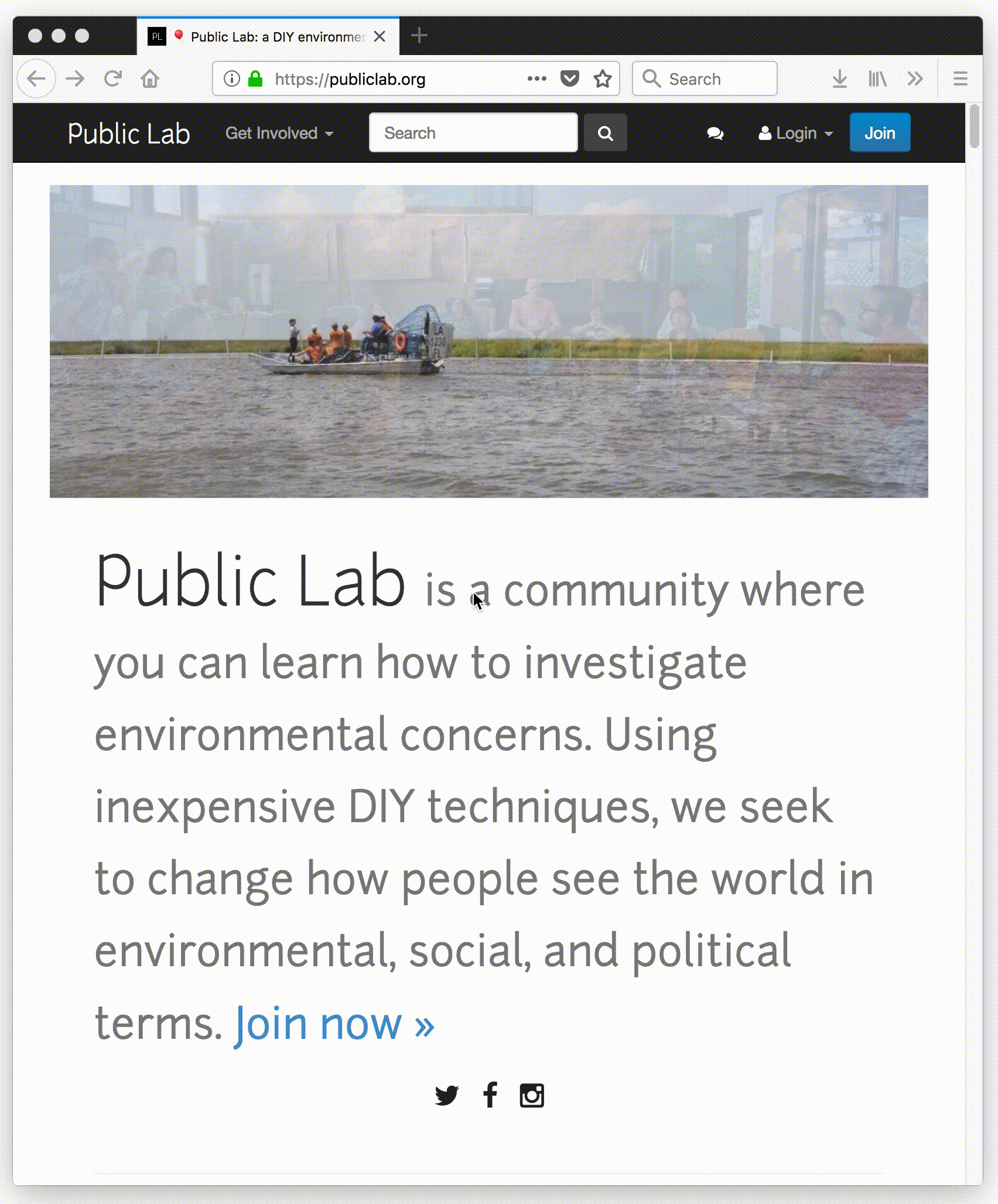
Task: Close the Public Lab browser tab
Action: [x=380, y=37]
